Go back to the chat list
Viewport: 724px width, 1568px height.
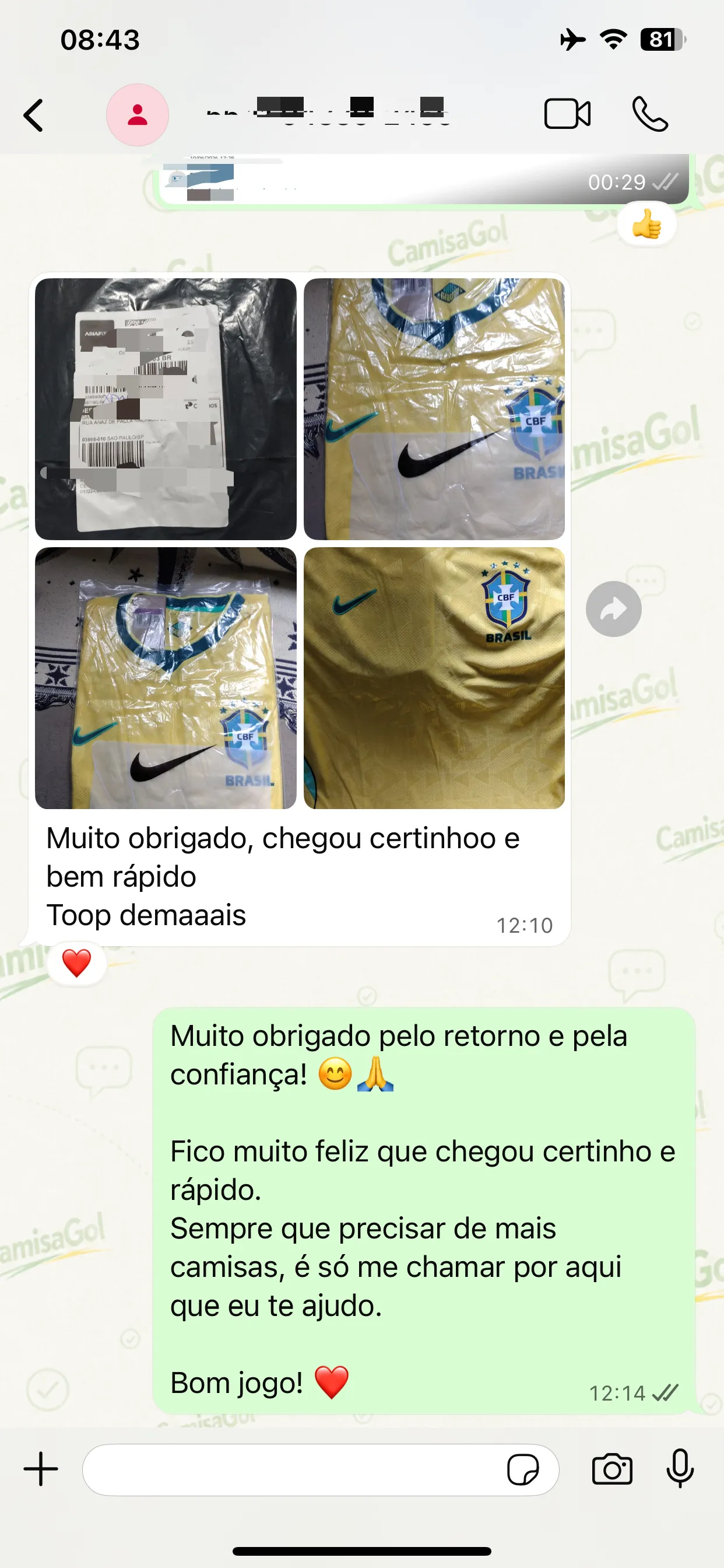point(33,115)
